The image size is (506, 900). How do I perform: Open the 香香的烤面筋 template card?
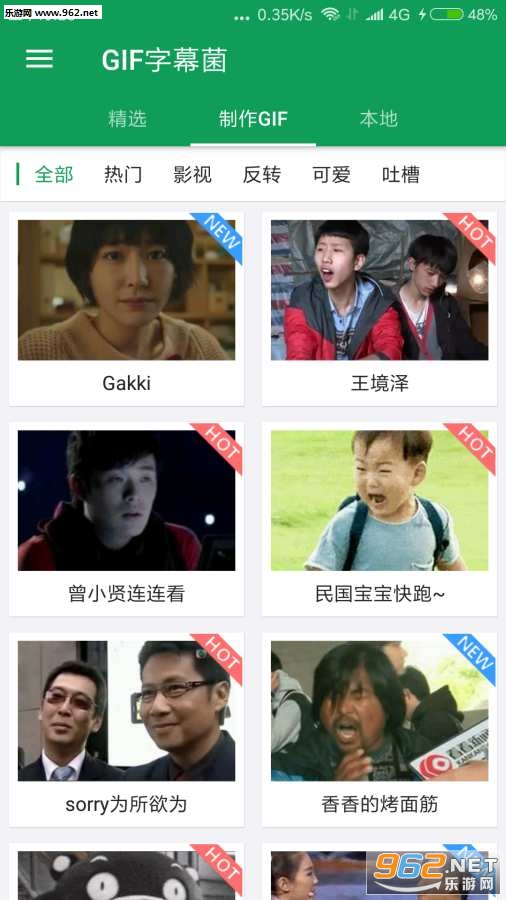point(379,730)
